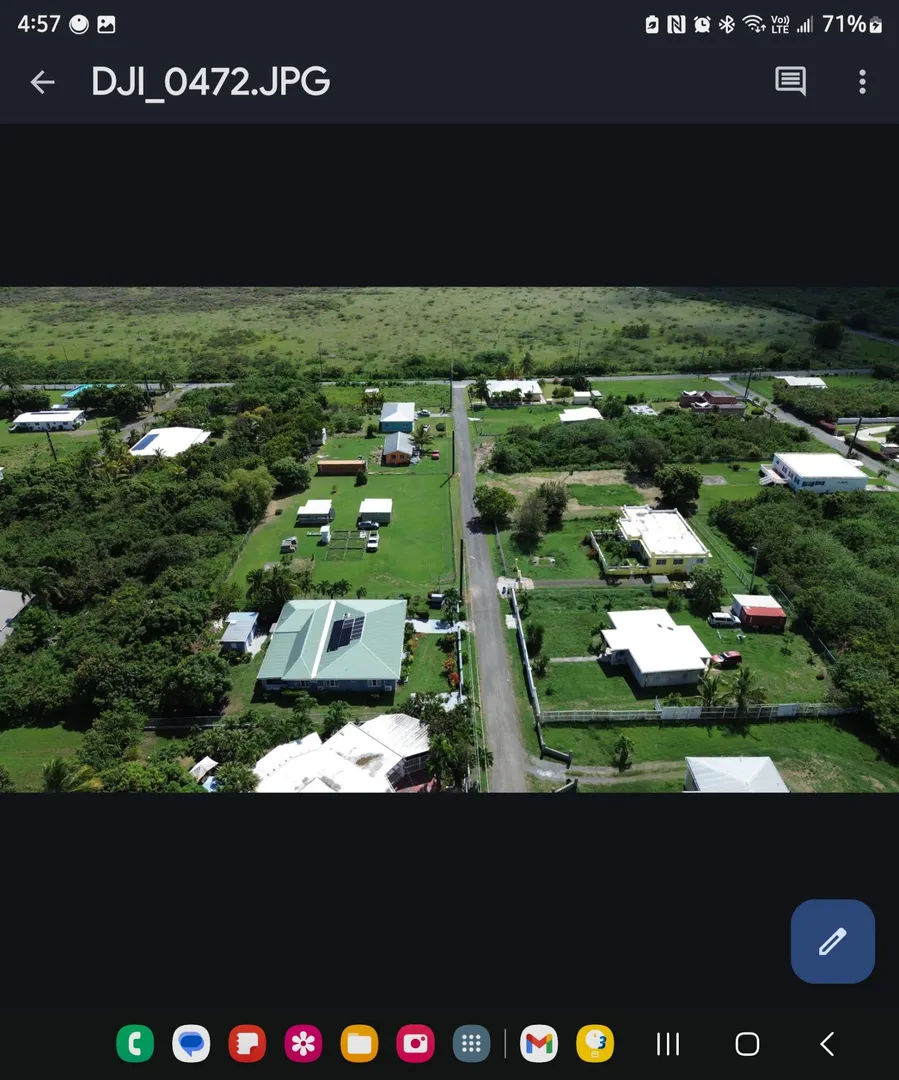The height and width of the screenshot is (1080, 899).
Task: Launch the Gallery flower icon
Action: 303,1044
